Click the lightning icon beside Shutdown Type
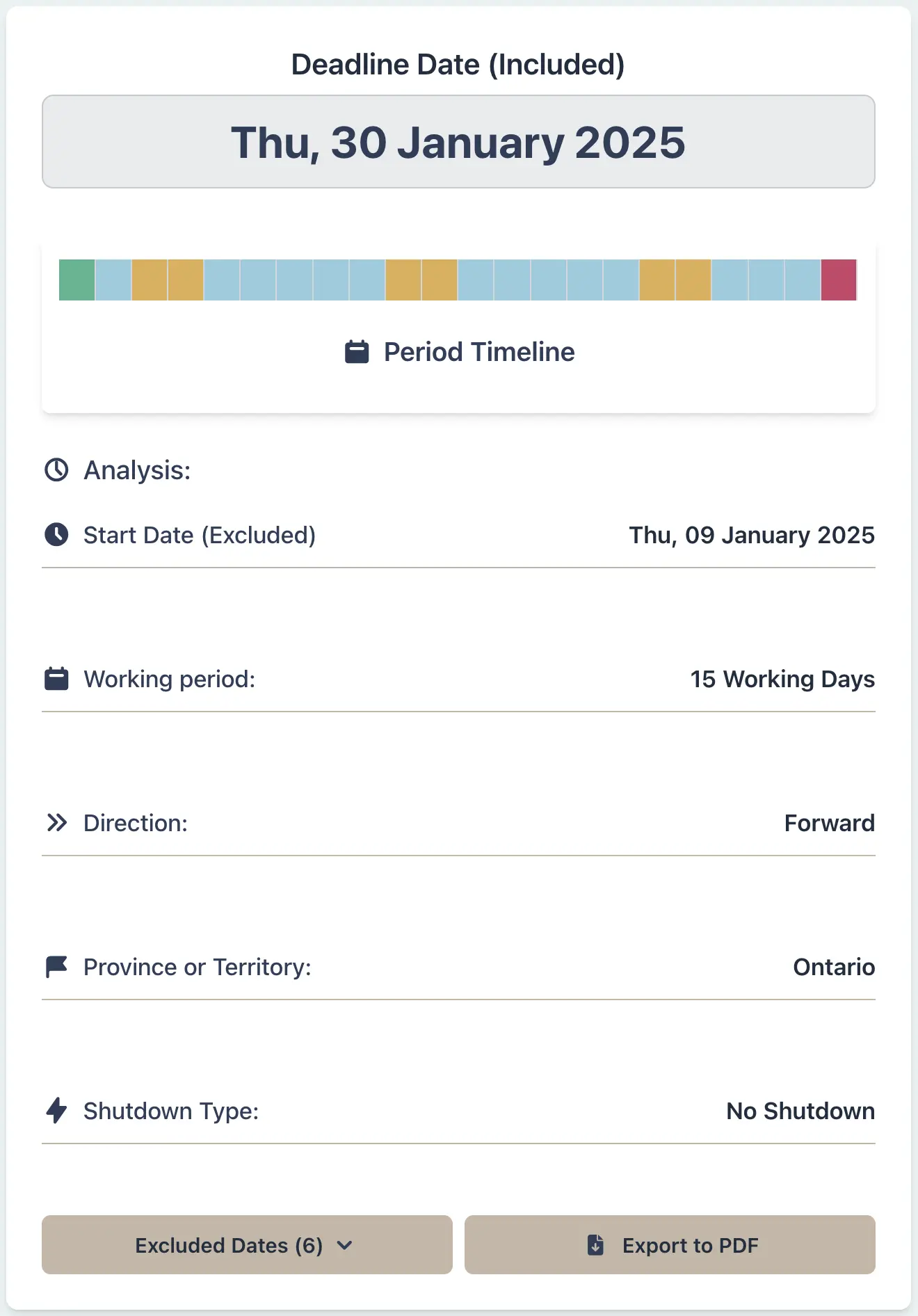The width and height of the screenshot is (918, 1316). (x=57, y=1111)
